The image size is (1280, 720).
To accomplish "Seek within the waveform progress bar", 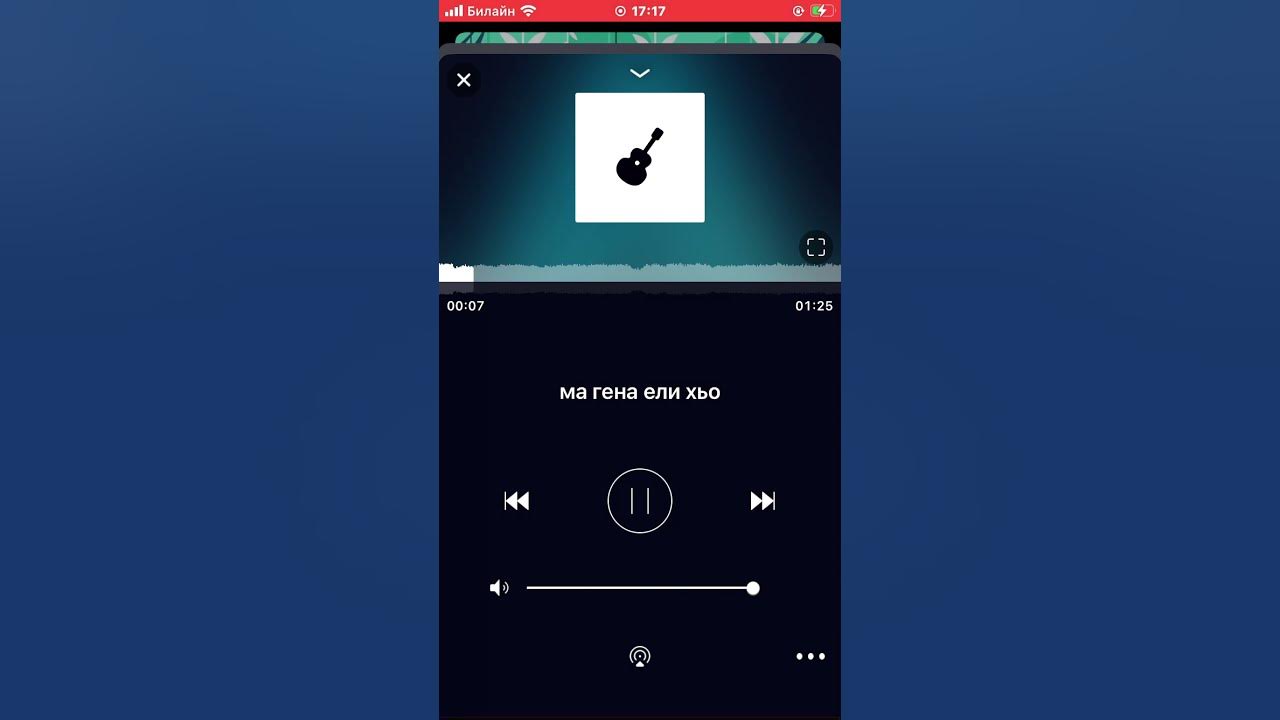I will coord(640,274).
